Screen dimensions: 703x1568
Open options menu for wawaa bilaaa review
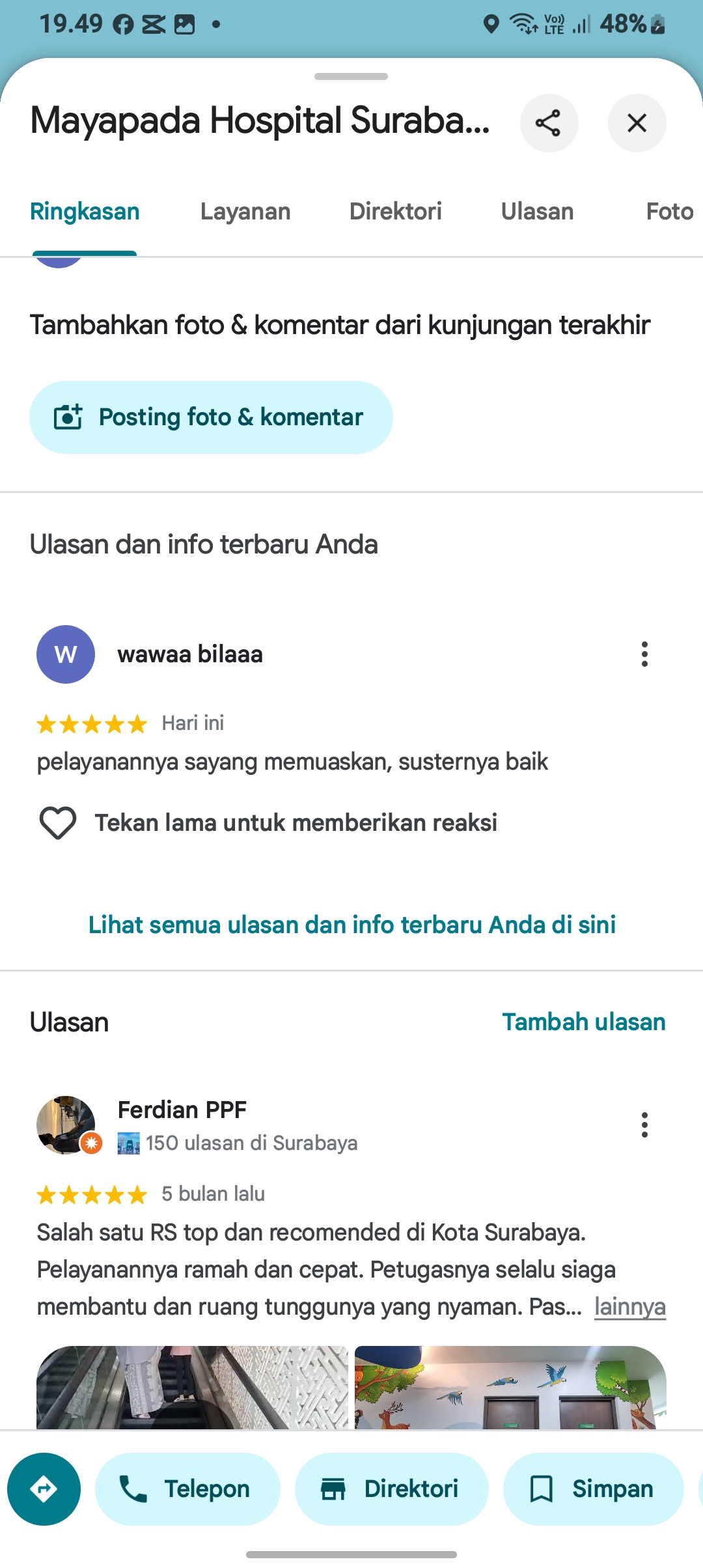coord(644,654)
